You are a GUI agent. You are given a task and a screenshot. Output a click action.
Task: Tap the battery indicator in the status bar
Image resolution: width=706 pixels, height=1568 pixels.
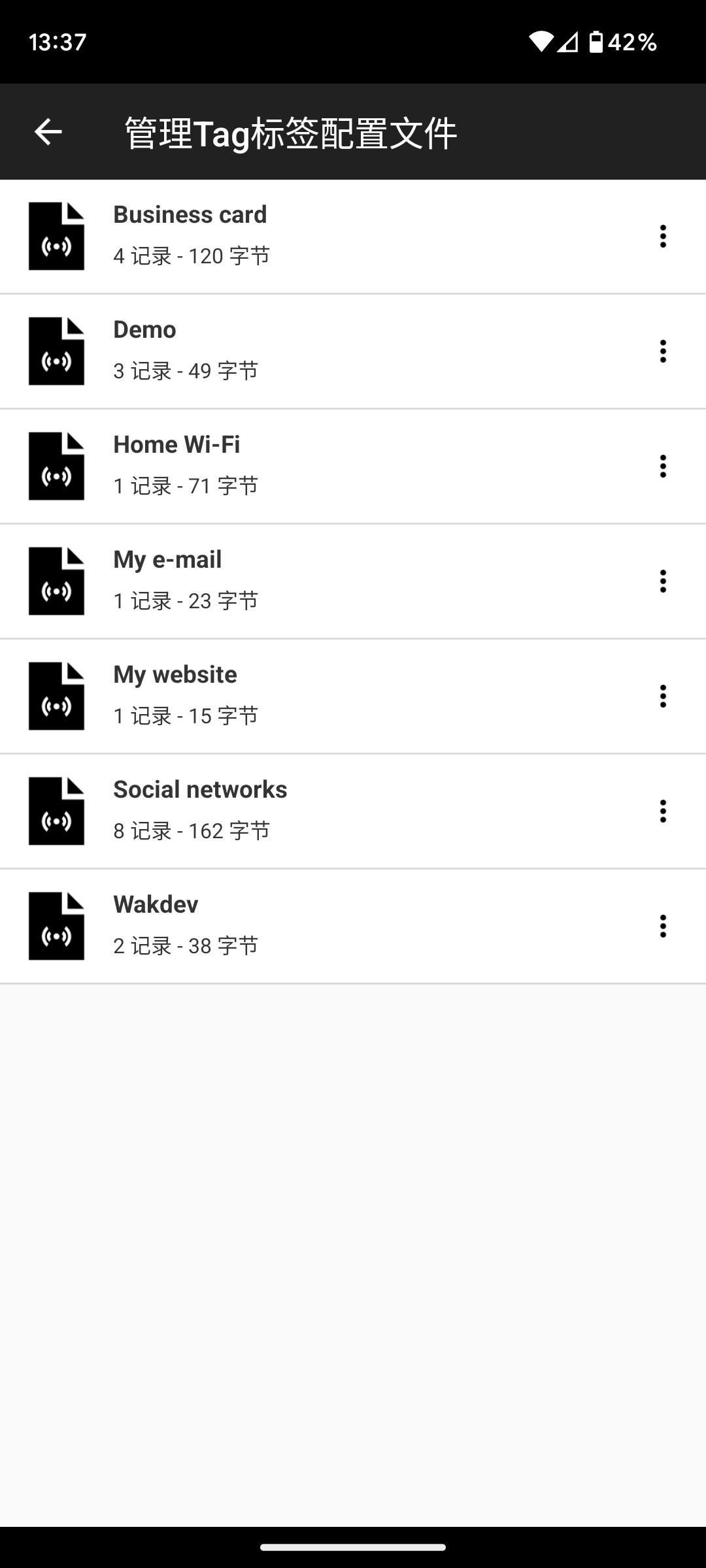click(x=597, y=42)
